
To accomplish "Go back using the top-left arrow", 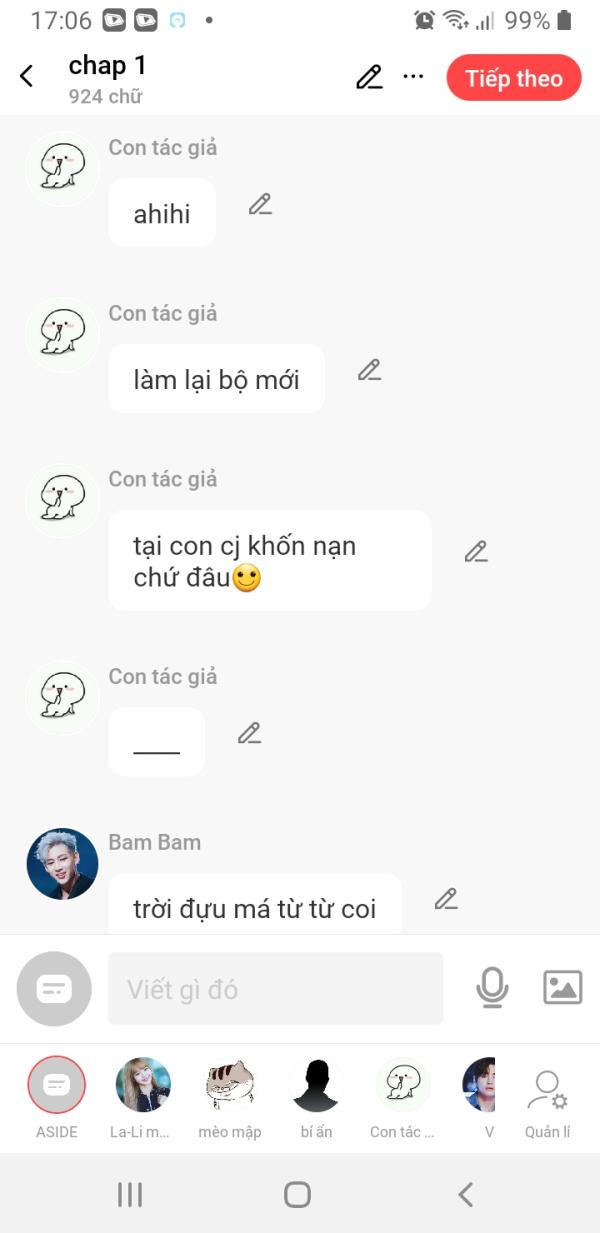I will 27,76.
